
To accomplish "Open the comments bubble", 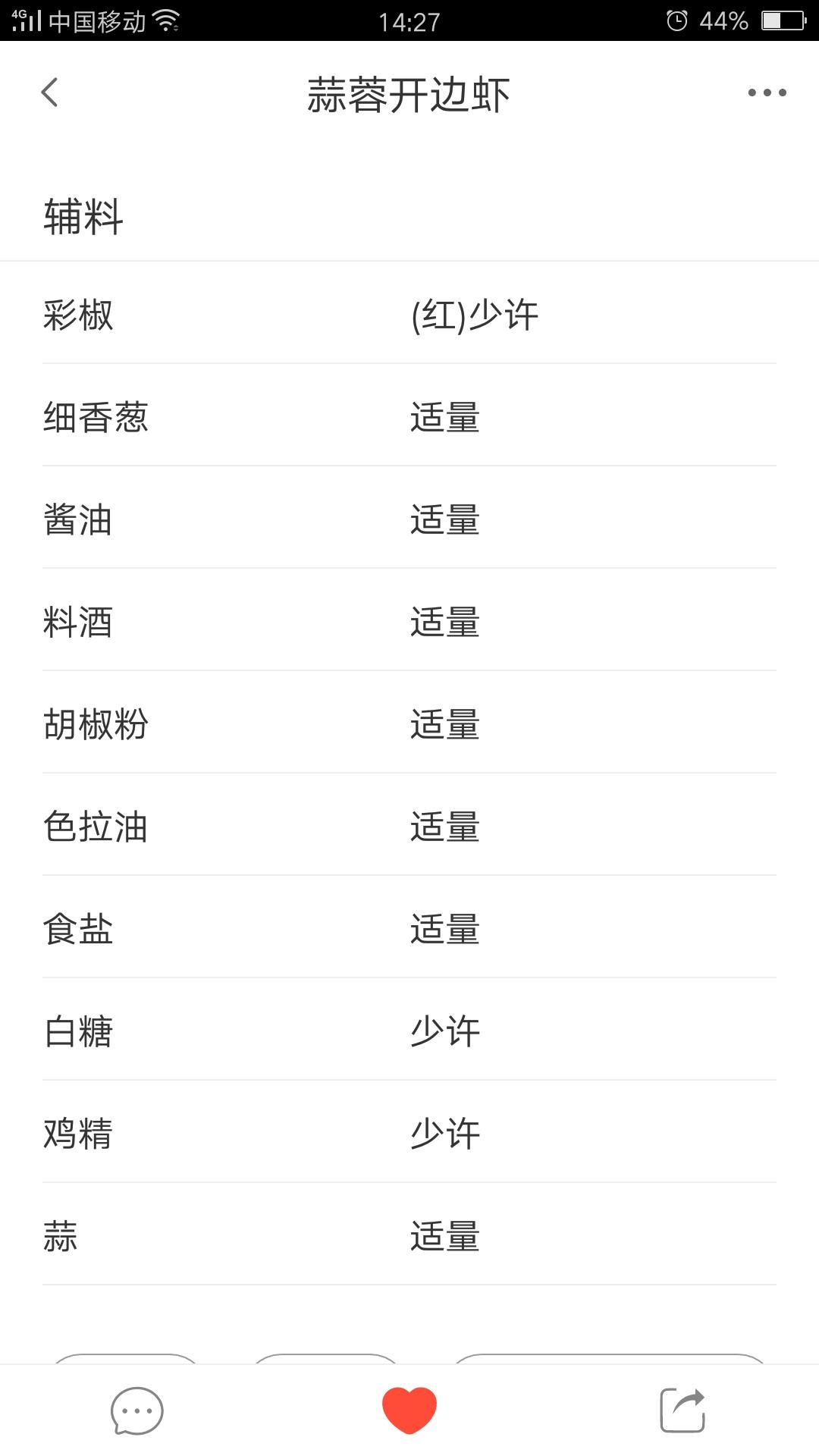I will 136,1410.
